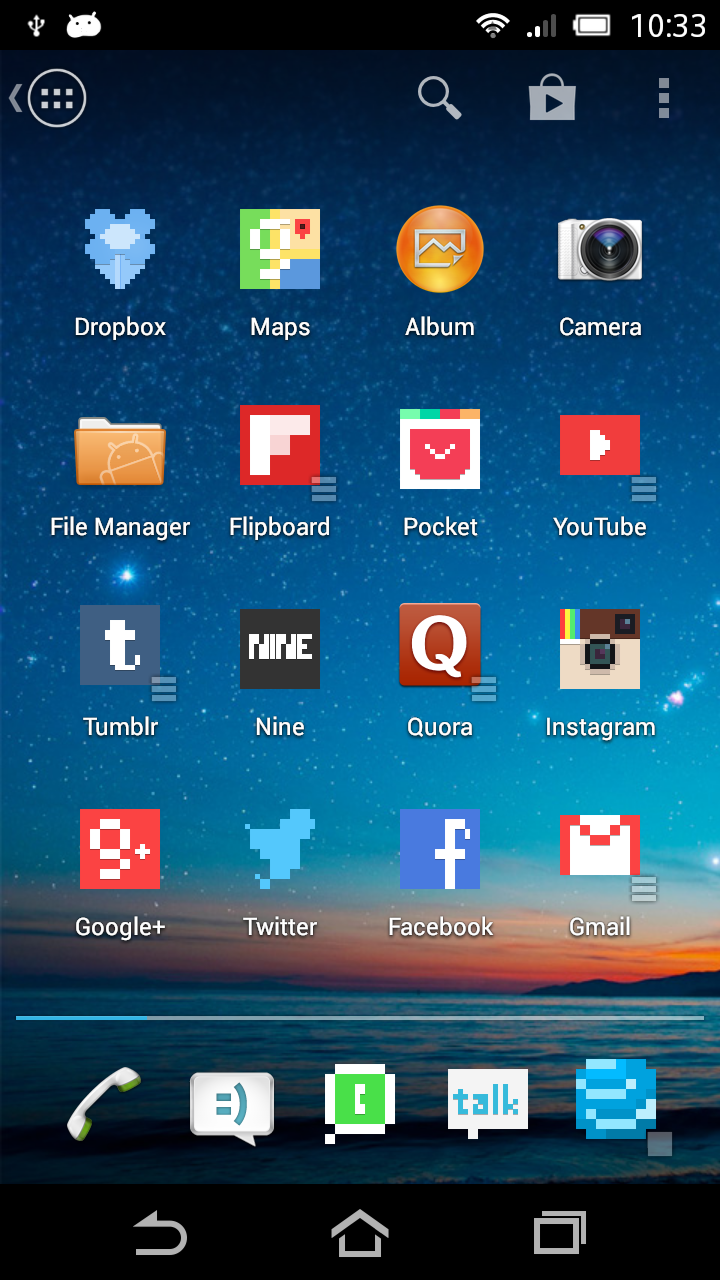Open Facebook
Screen dimensions: 720x1280
click(x=440, y=850)
